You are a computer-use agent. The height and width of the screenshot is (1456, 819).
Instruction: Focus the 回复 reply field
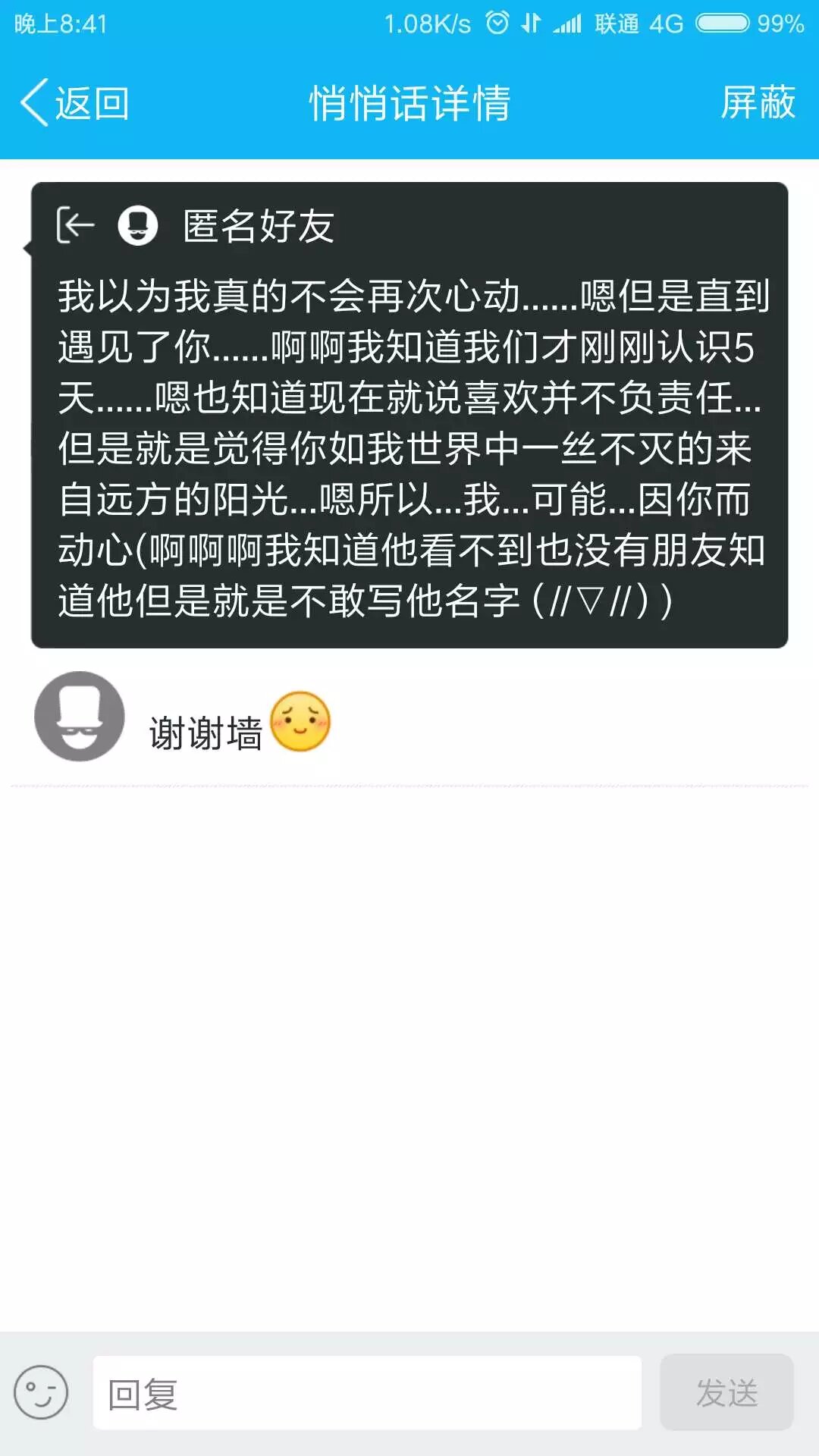(x=367, y=1393)
